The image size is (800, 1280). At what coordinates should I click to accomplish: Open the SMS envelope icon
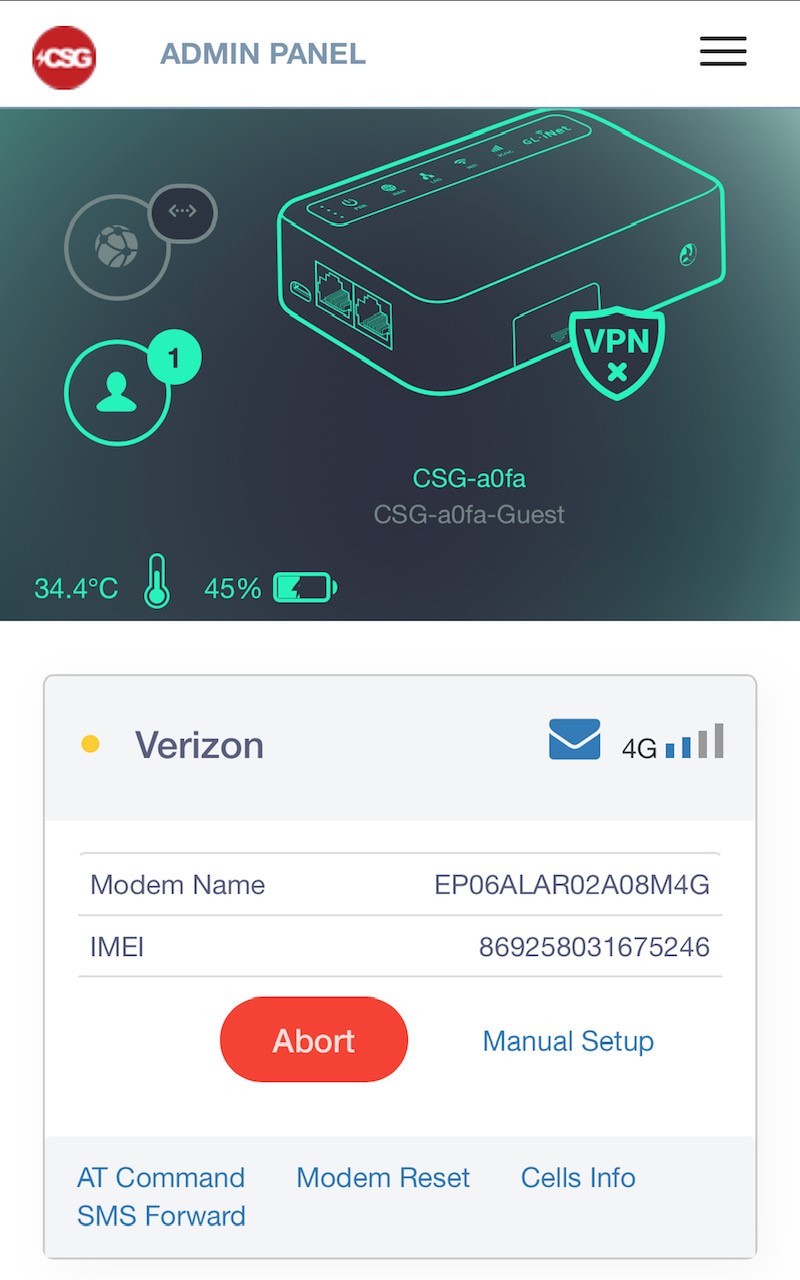pyautogui.click(x=574, y=740)
